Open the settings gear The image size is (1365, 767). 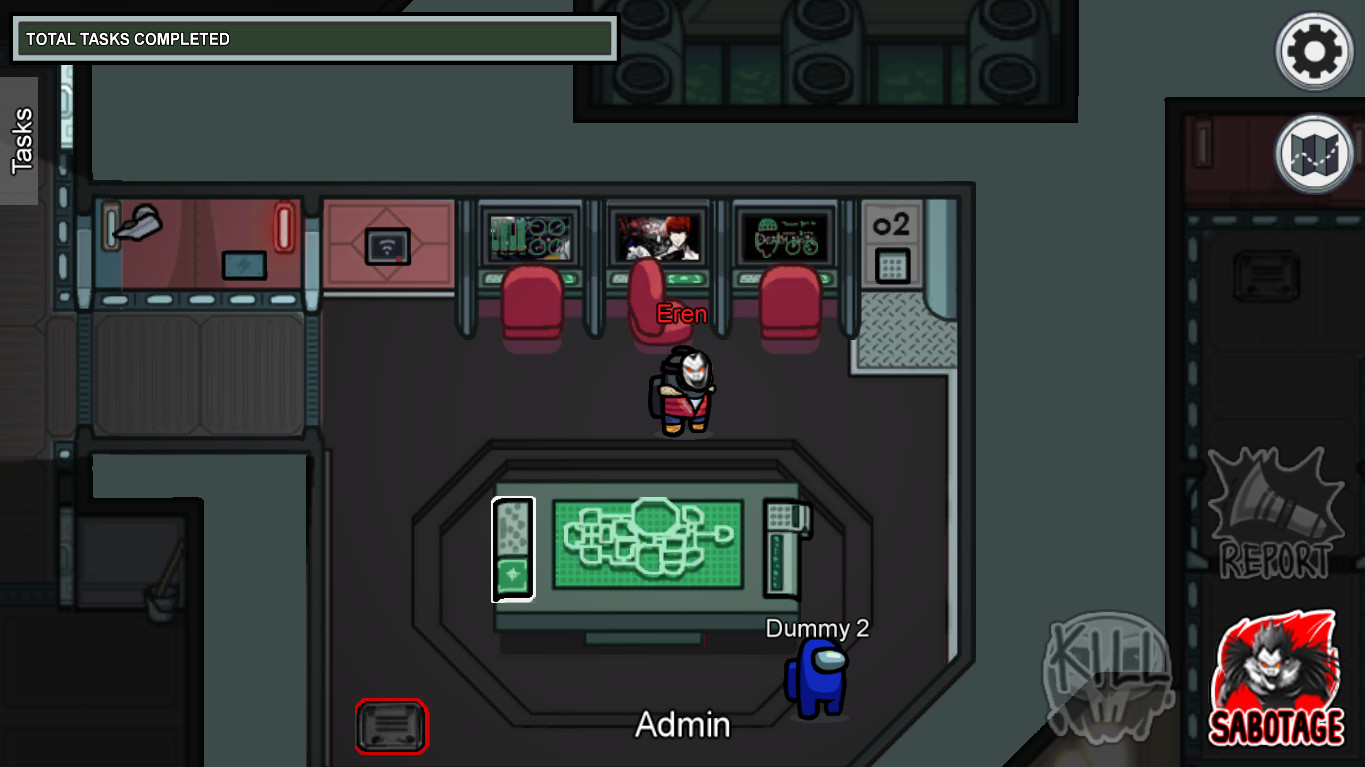(1315, 50)
